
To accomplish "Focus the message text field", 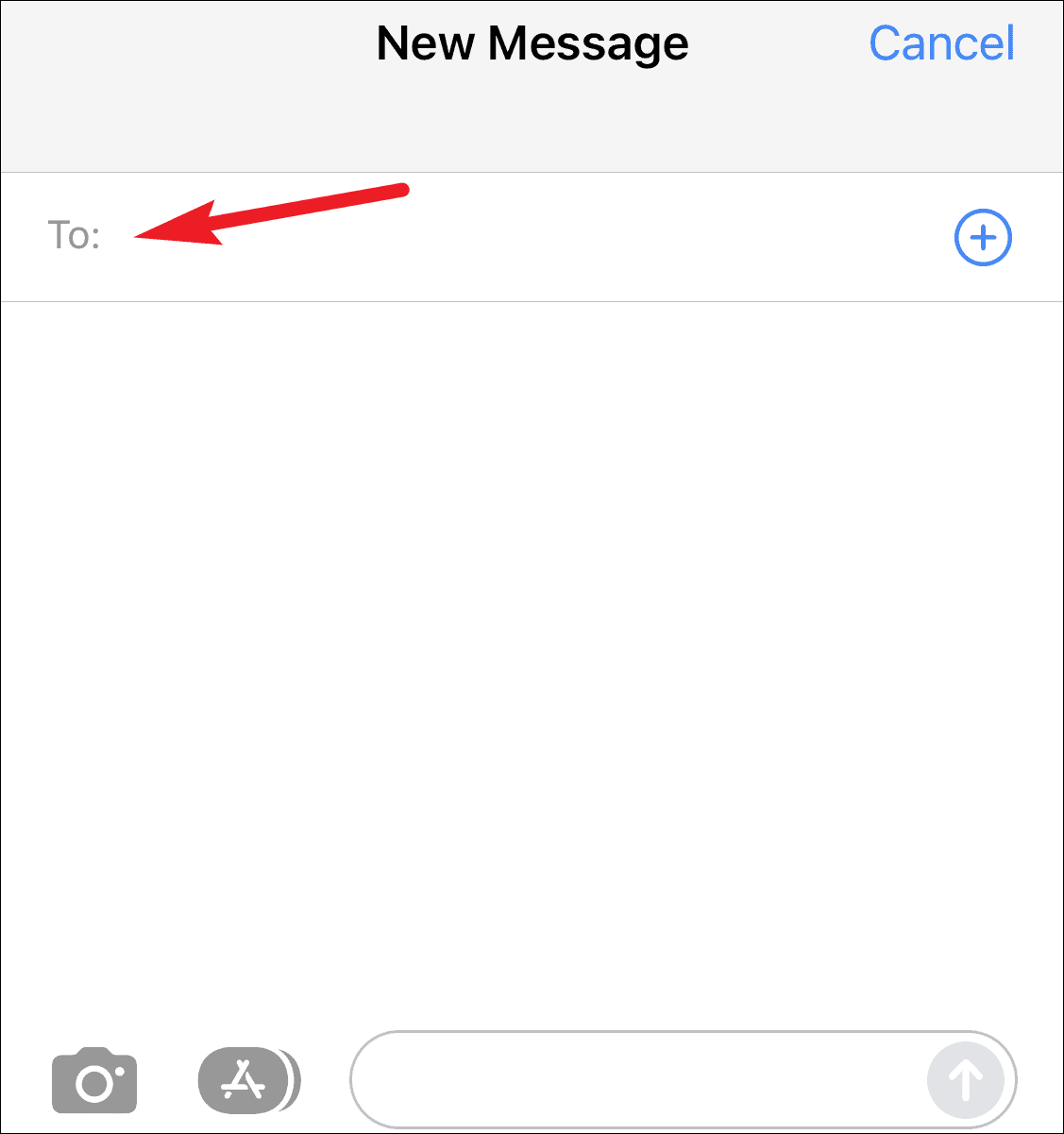I will (633, 1078).
